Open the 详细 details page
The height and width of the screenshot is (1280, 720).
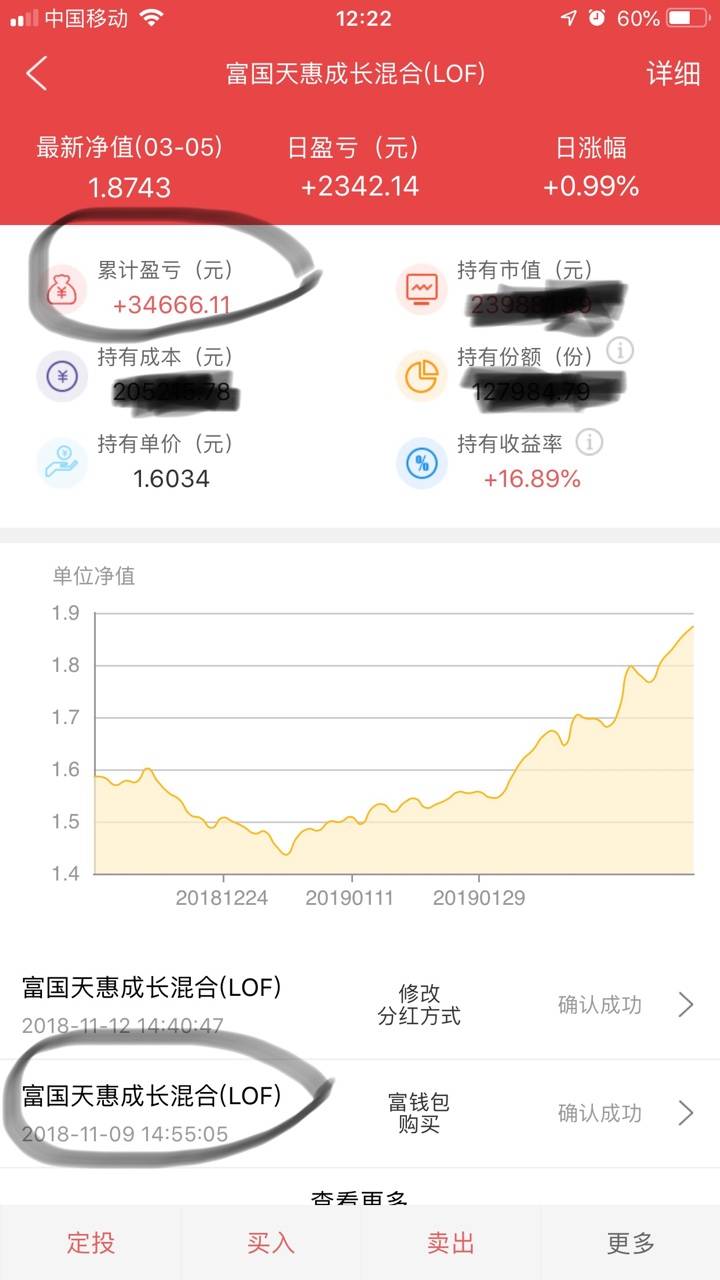(x=673, y=74)
